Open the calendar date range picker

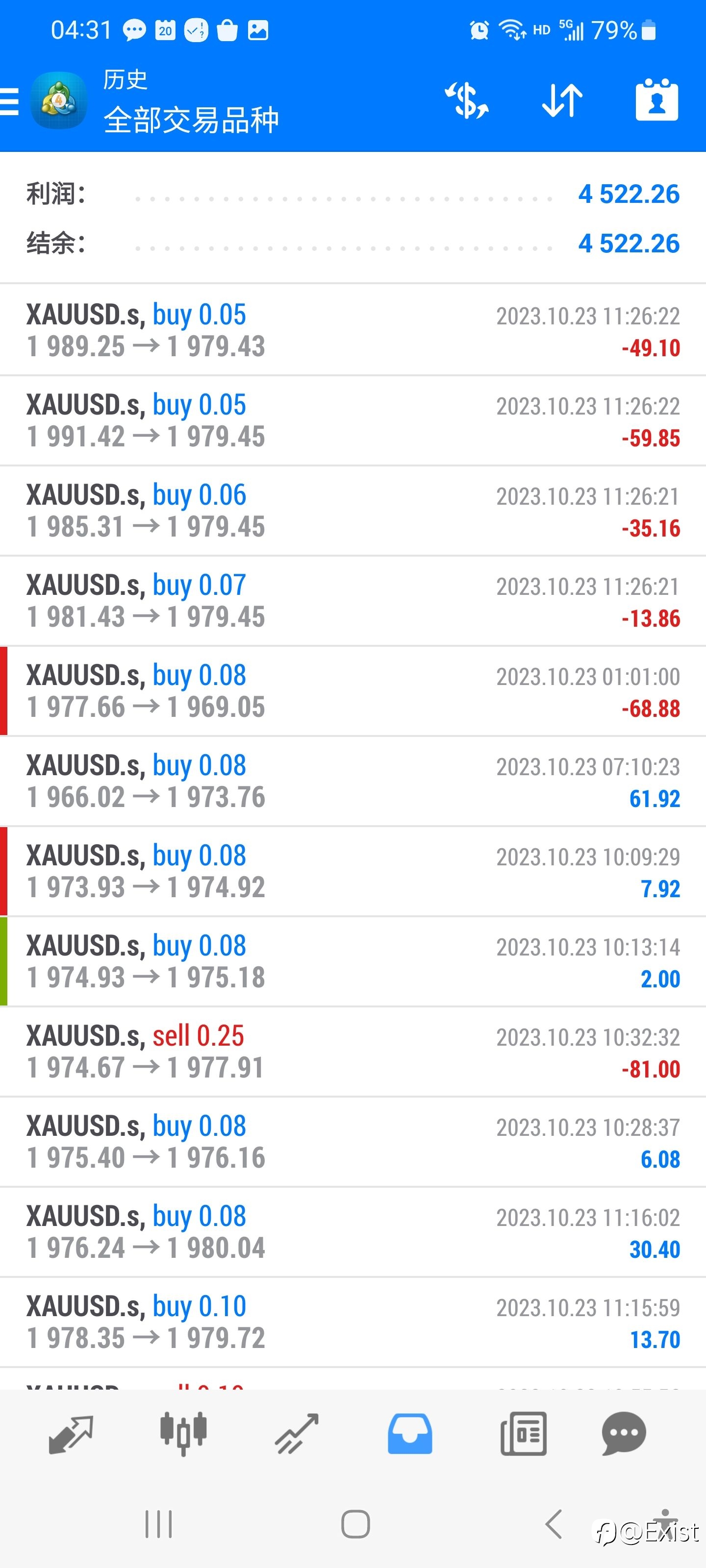pos(656,100)
